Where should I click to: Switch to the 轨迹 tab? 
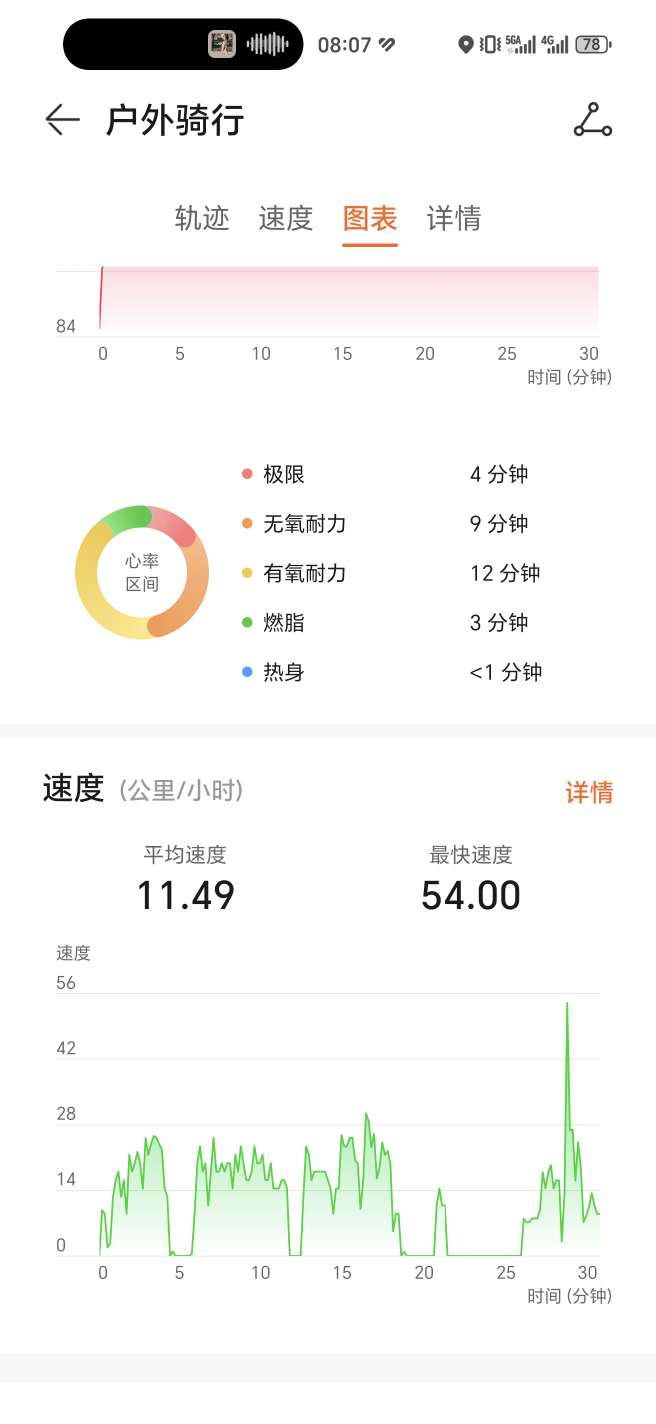click(x=202, y=218)
